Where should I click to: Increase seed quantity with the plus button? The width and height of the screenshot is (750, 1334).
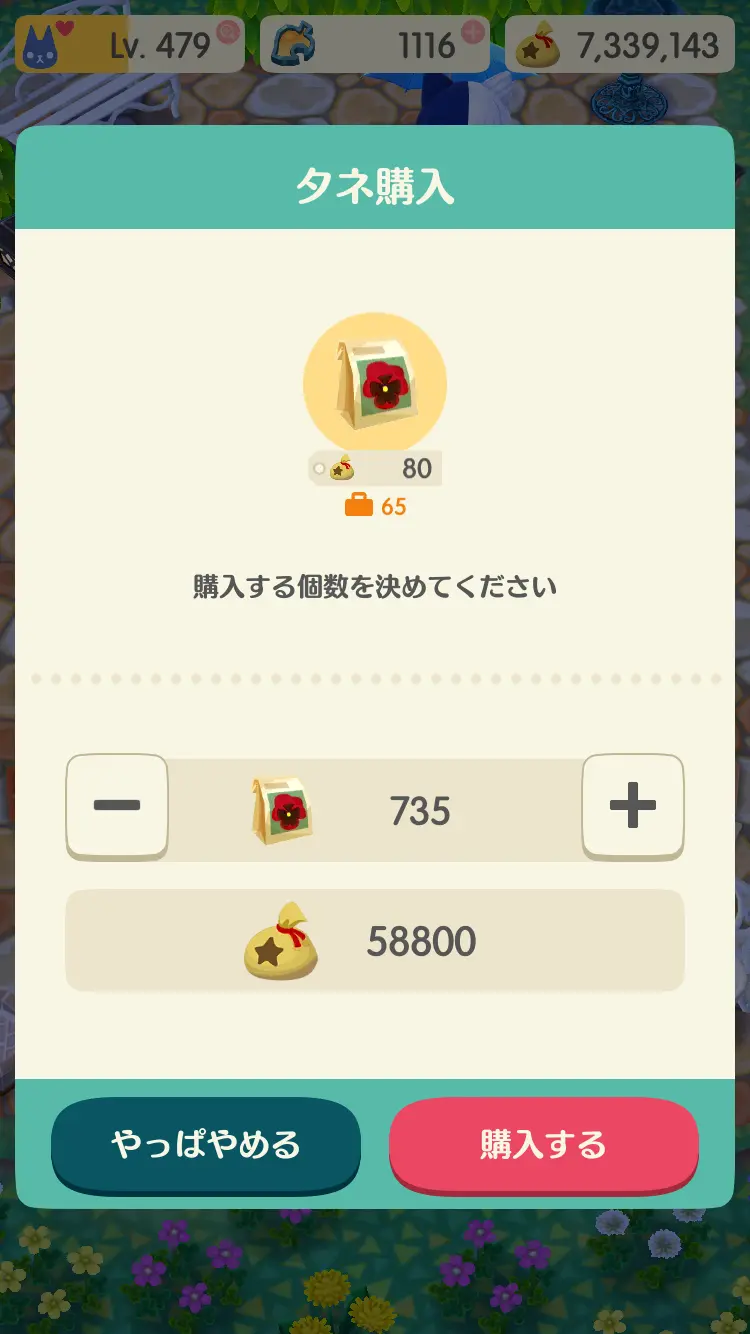[x=632, y=806]
